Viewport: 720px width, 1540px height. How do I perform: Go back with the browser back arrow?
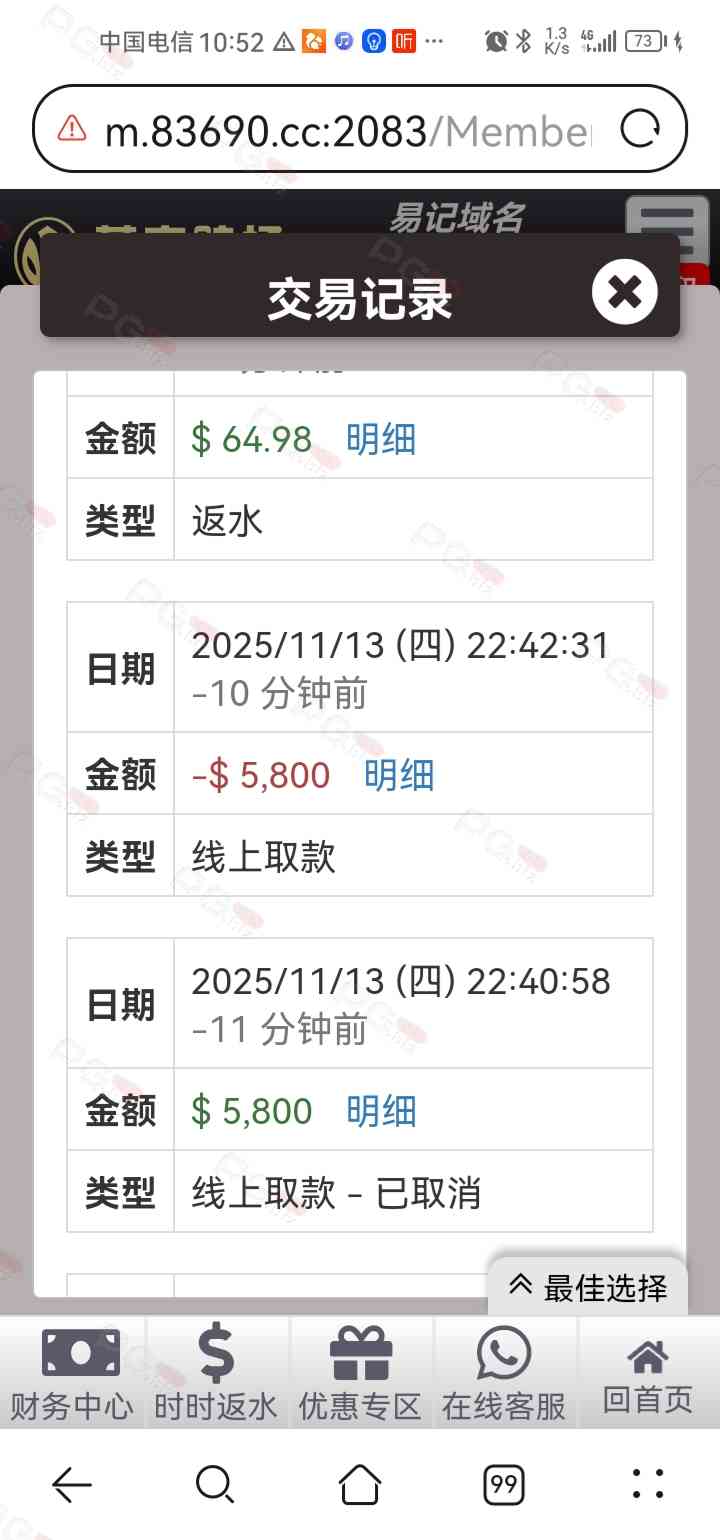[72, 1485]
